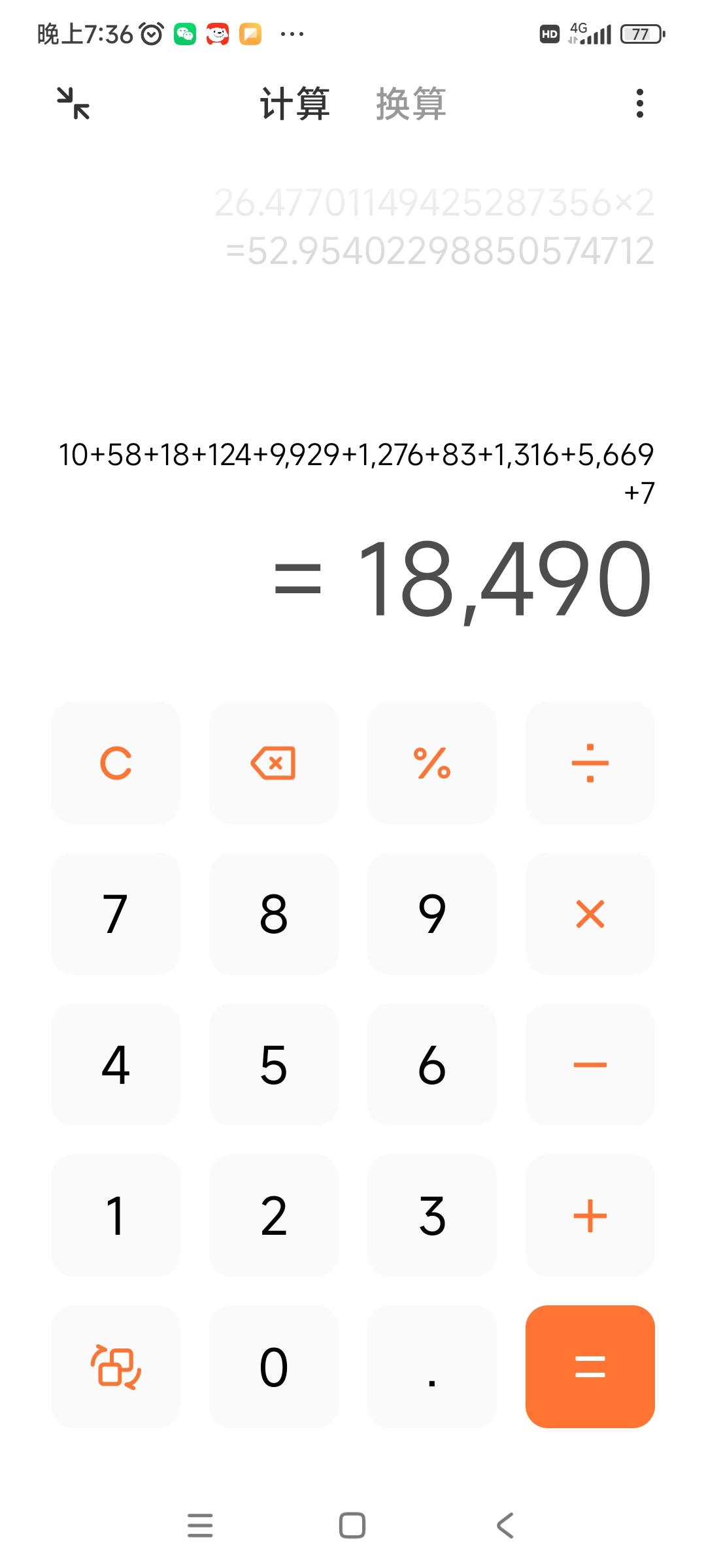Switch to the 换算 conversion tab
The image size is (706, 1568).
[x=411, y=103]
